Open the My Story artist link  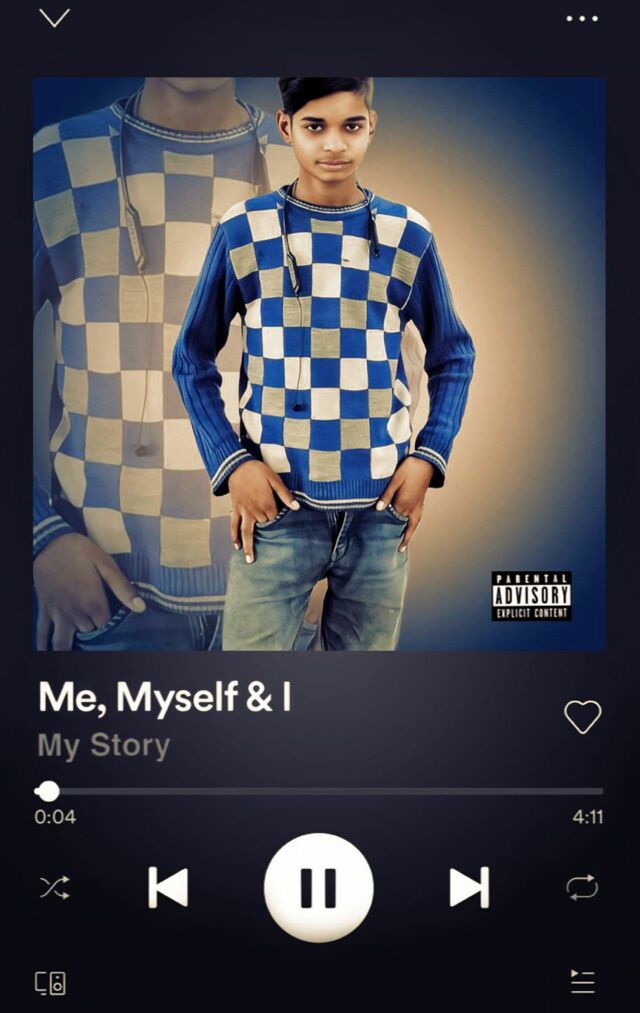(x=104, y=746)
